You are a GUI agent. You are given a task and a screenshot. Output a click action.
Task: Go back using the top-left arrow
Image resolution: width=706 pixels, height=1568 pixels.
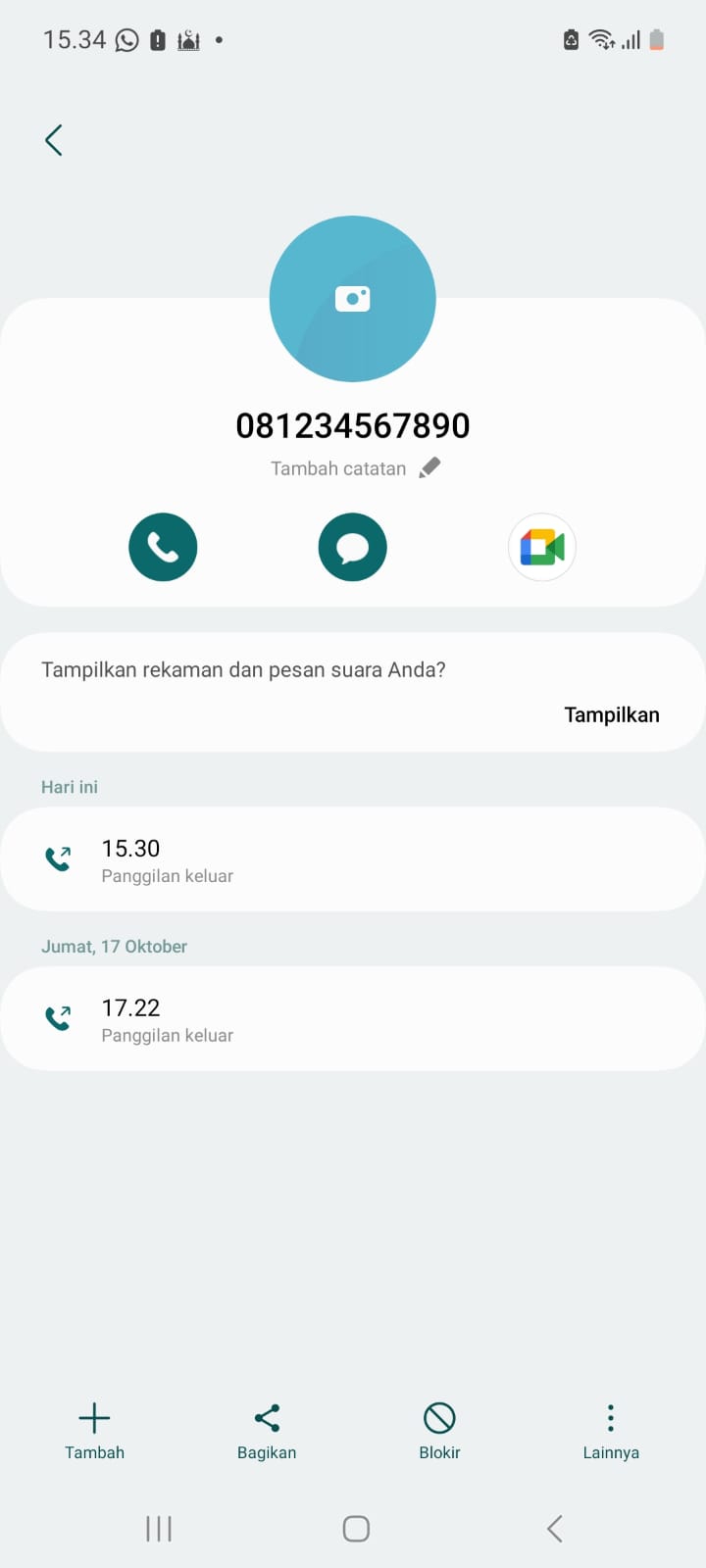54,139
